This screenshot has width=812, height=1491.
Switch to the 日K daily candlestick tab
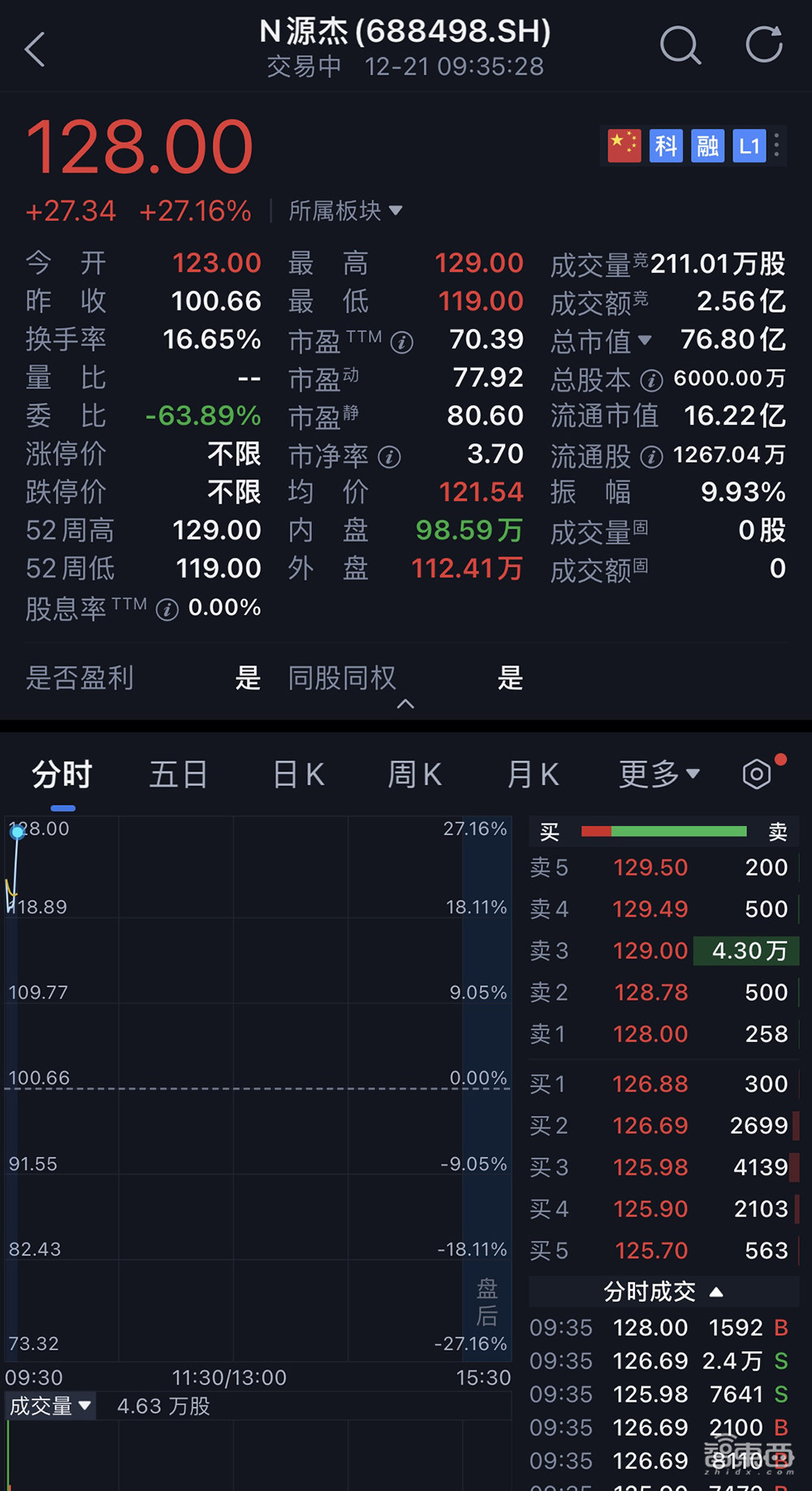(297, 774)
